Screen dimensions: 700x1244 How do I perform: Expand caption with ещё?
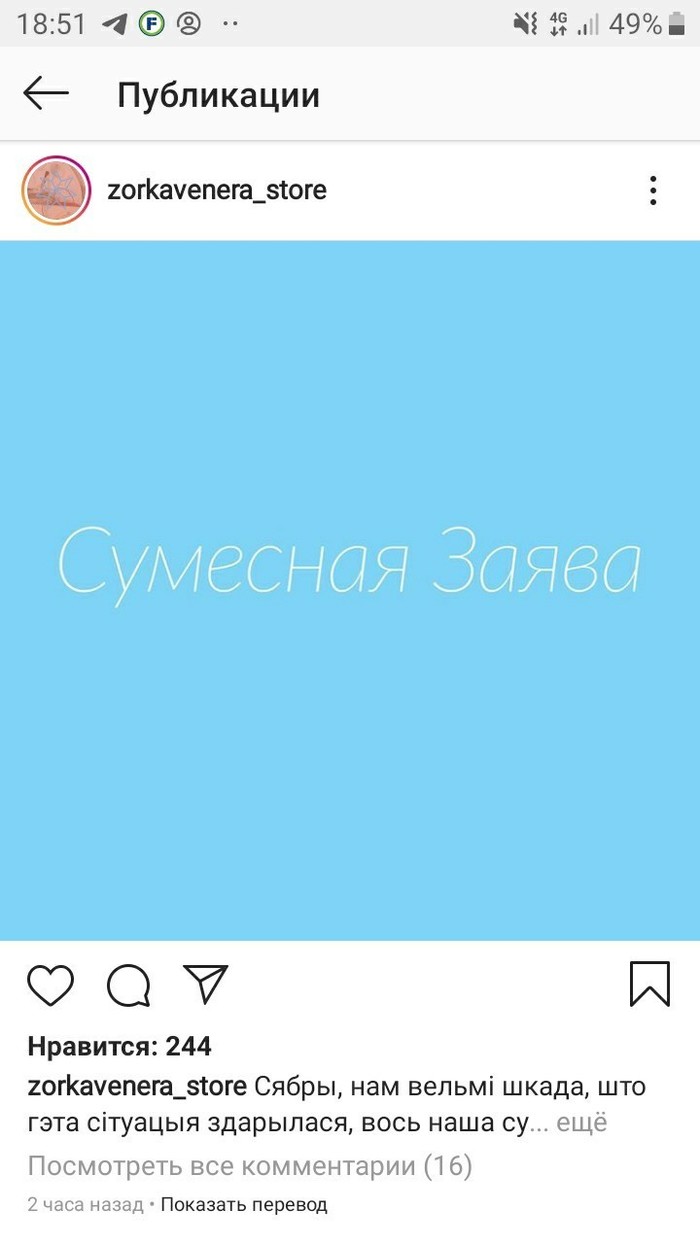[581, 1123]
